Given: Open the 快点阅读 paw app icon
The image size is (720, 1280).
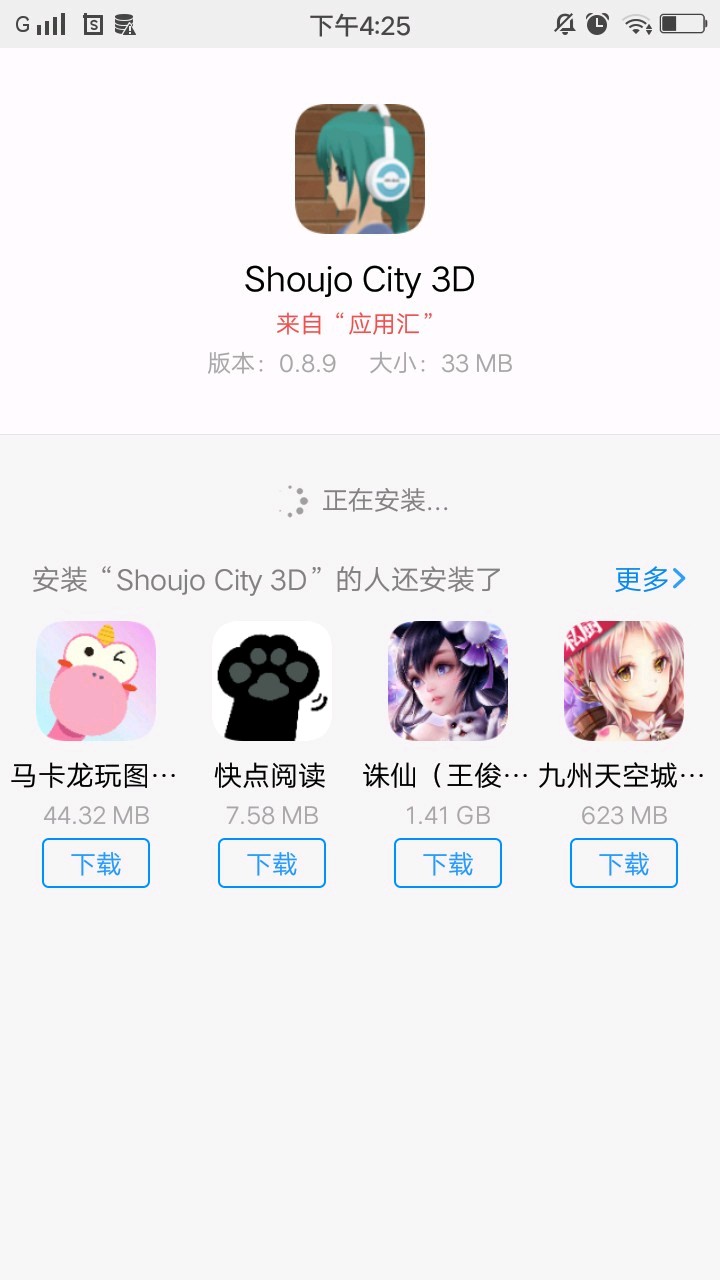Looking at the screenshot, I should [x=272, y=681].
